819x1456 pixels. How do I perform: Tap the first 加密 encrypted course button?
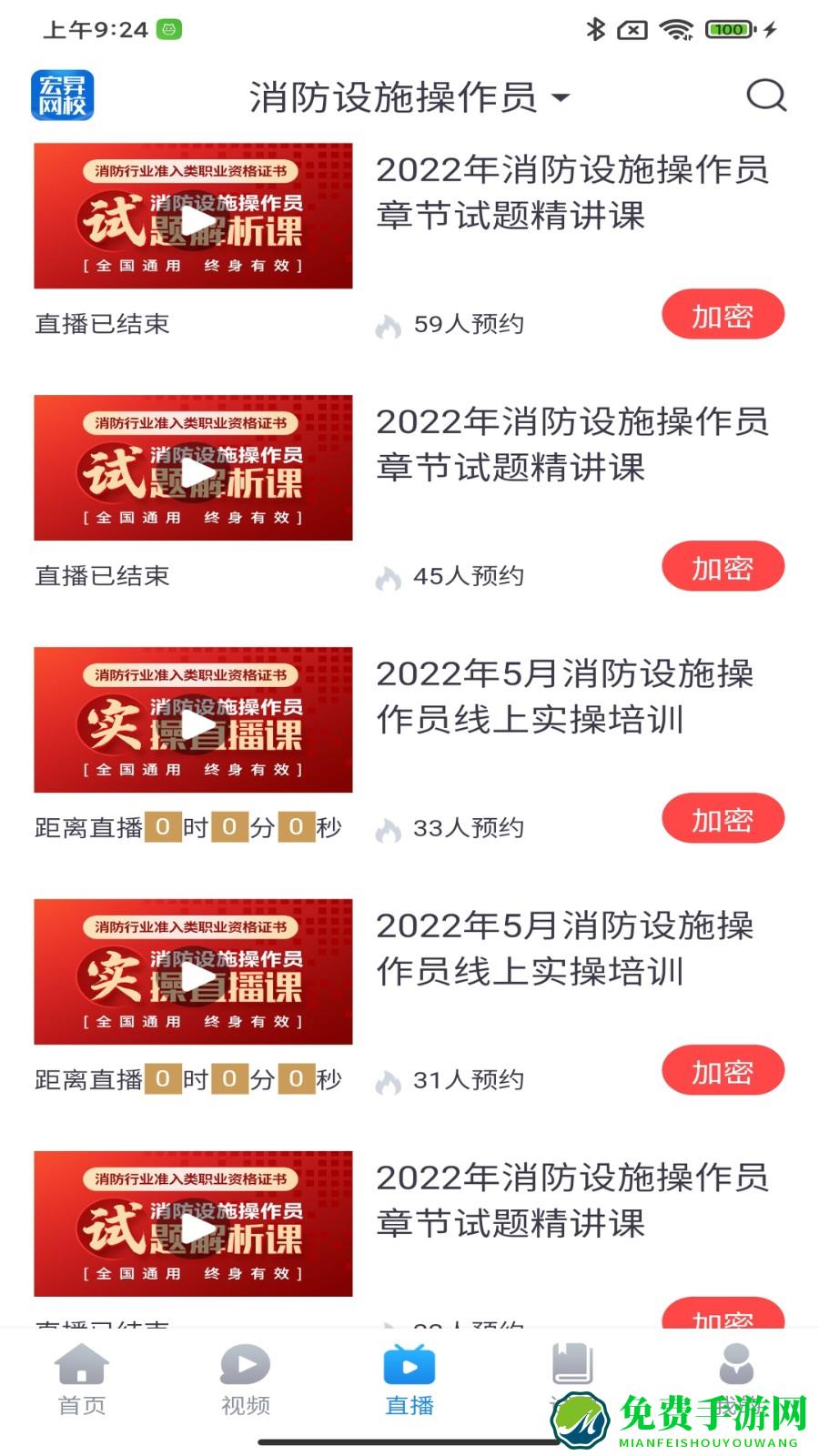point(723,314)
